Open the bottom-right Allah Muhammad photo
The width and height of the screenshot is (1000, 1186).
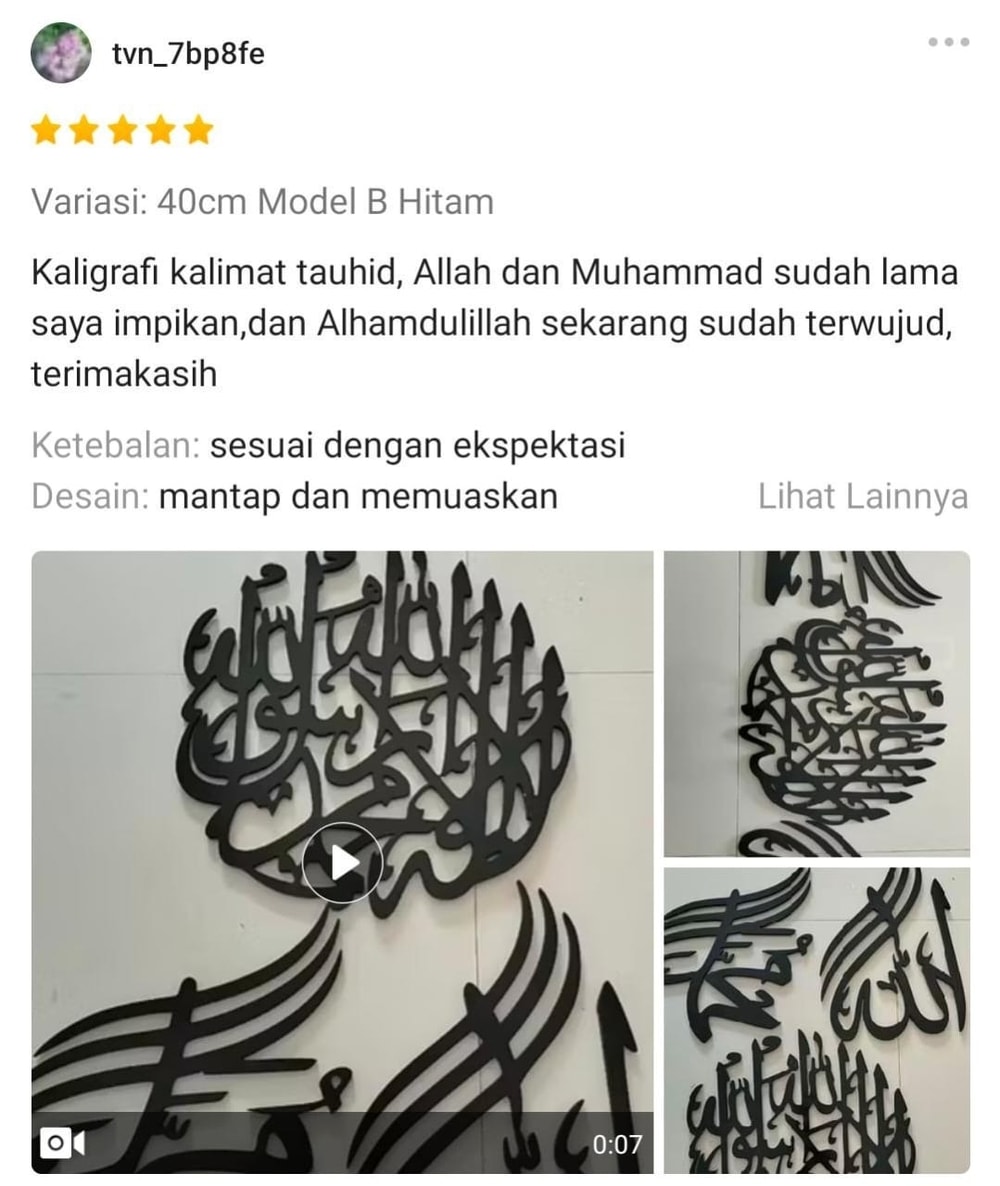(816, 1019)
